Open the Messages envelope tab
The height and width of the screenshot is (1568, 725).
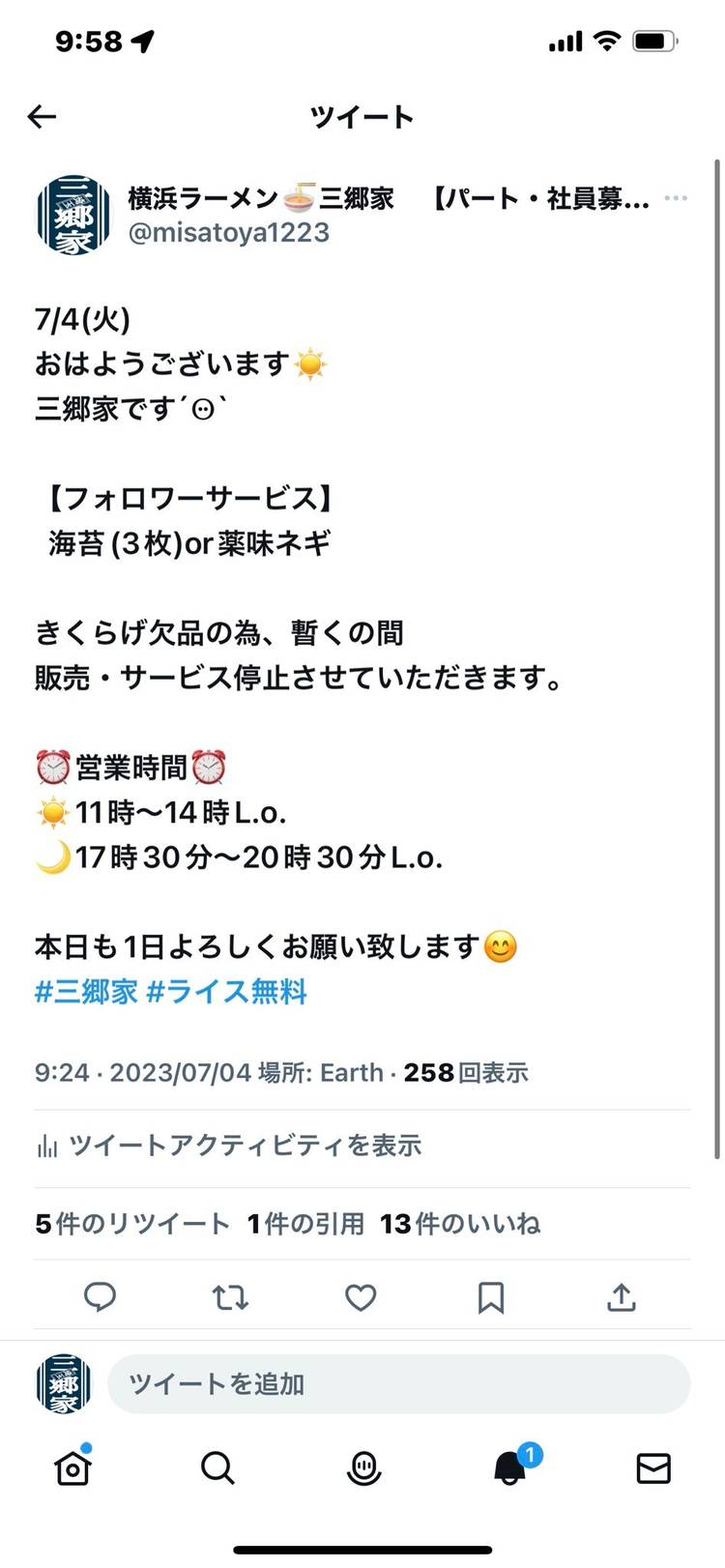pyautogui.click(x=653, y=1468)
